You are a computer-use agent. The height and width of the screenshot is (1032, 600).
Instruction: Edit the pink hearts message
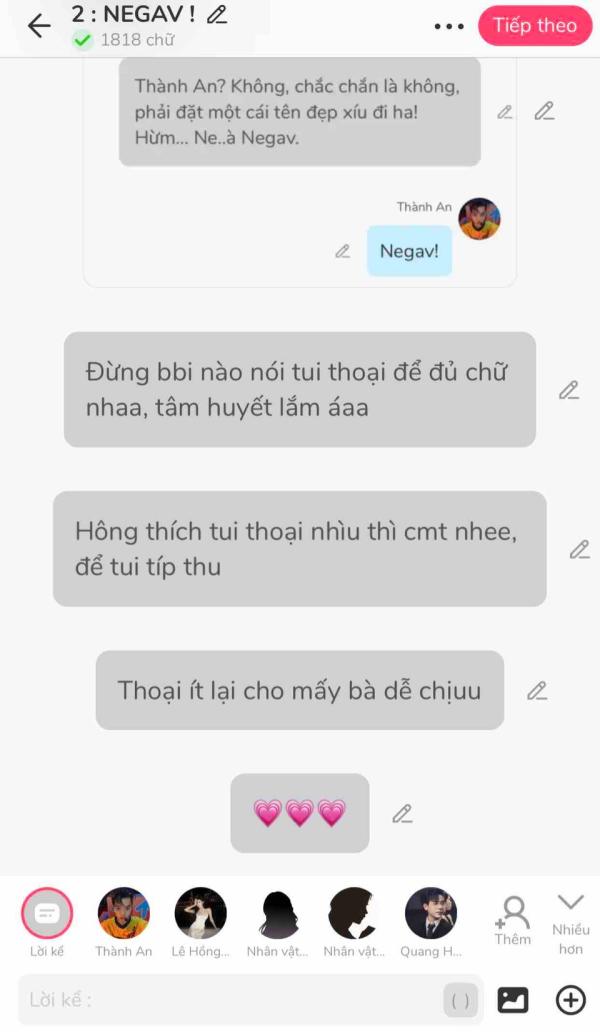[x=402, y=814]
